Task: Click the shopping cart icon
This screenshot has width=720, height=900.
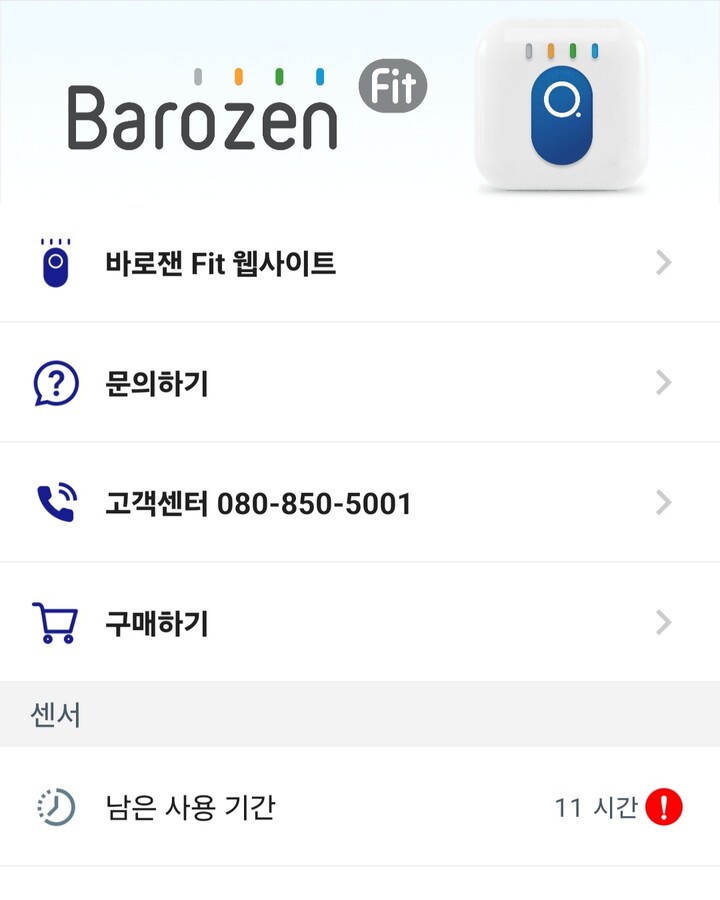Action: pos(56,622)
